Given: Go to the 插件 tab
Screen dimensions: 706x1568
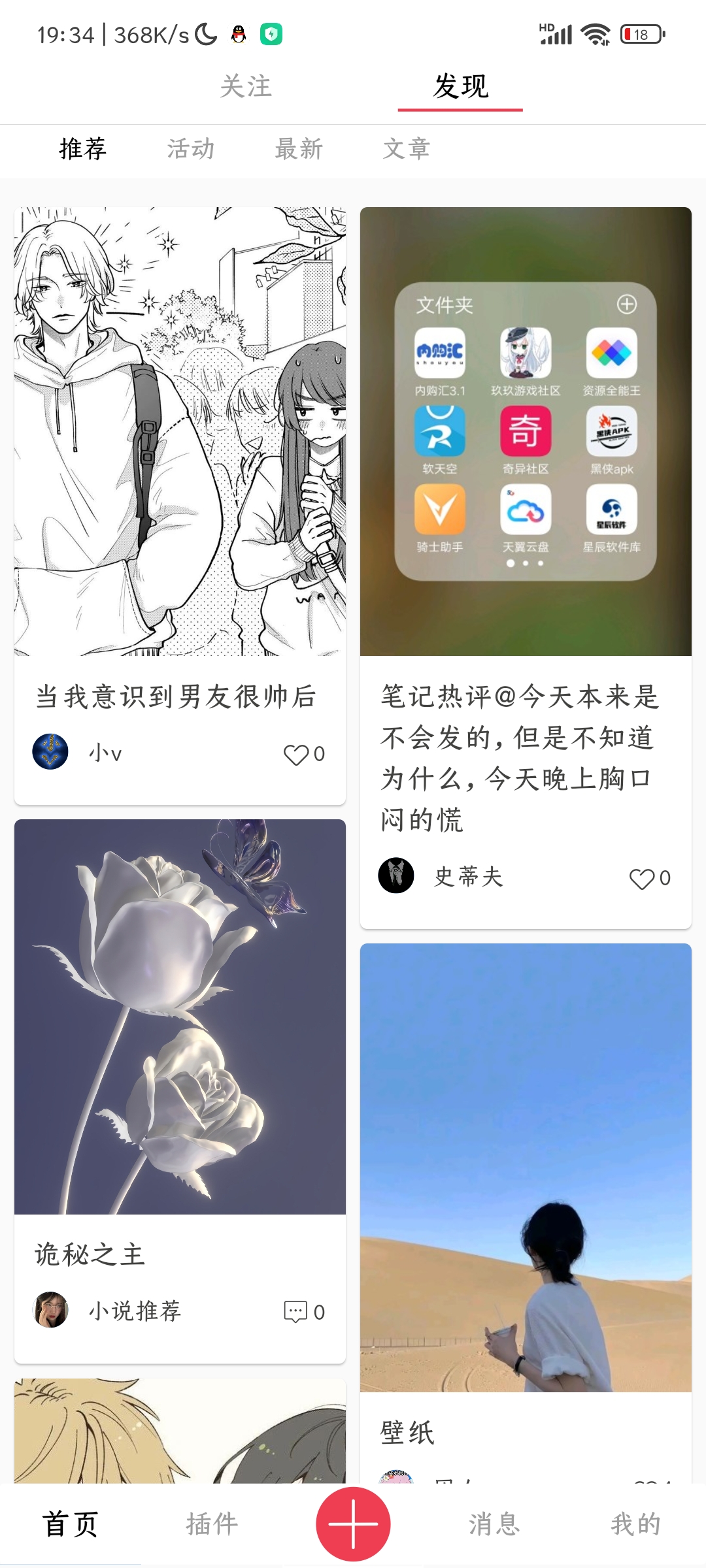Looking at the screenshot, I should tap(212, 1524).
